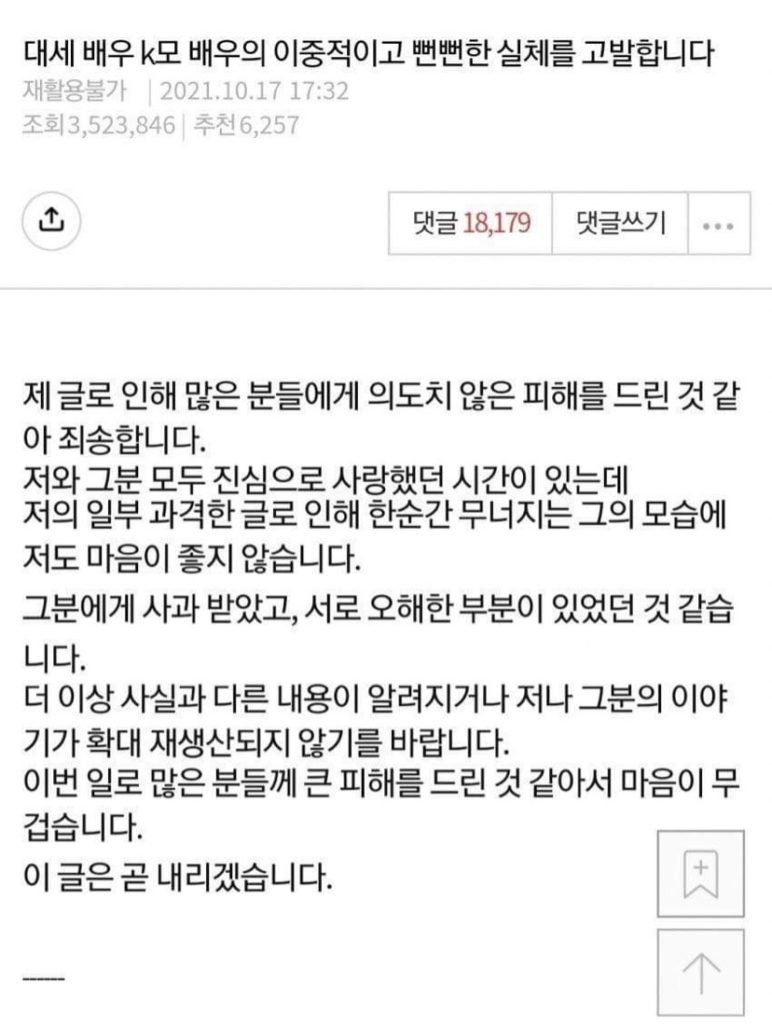Tap 댓글쓰기 to write a comment

[620, 223]
